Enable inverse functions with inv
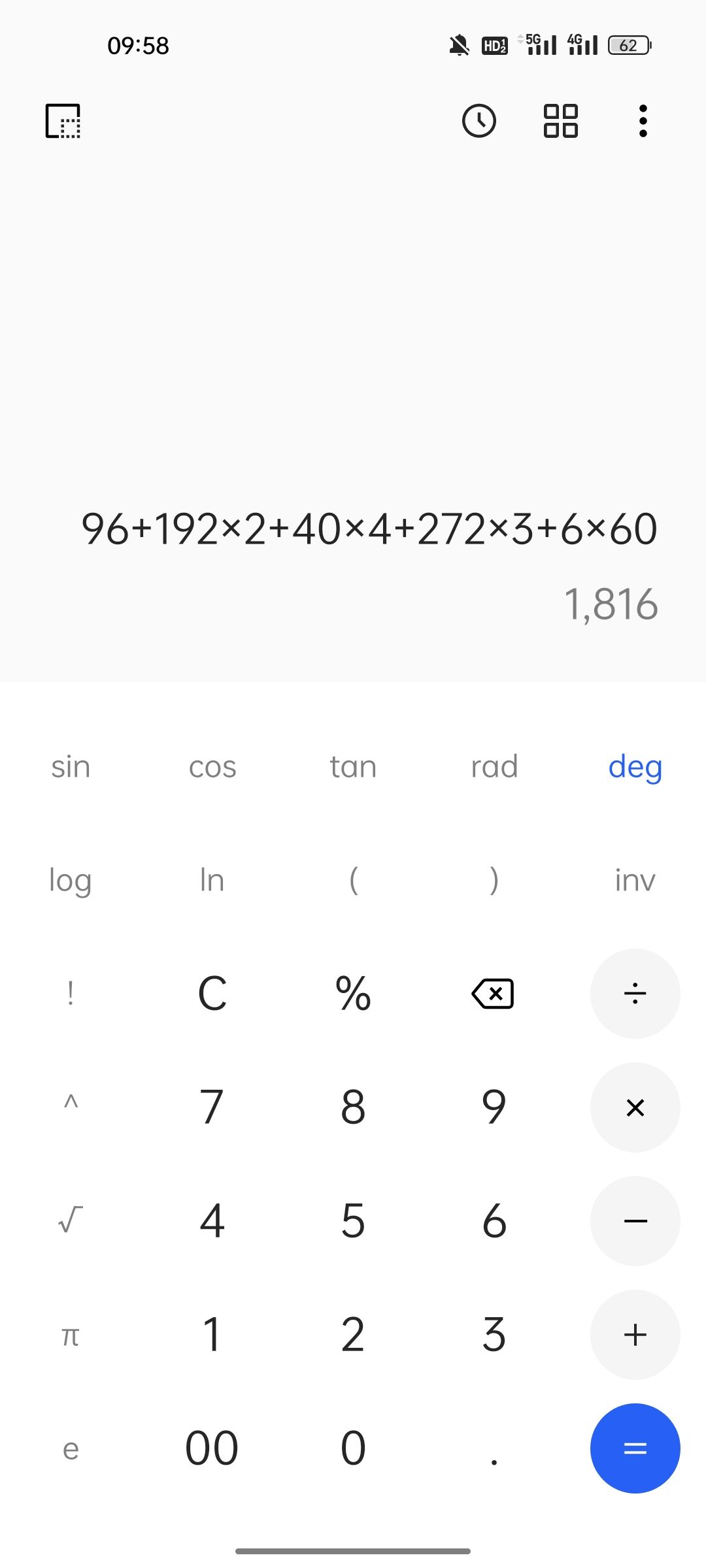 click(x=633, y=879)
